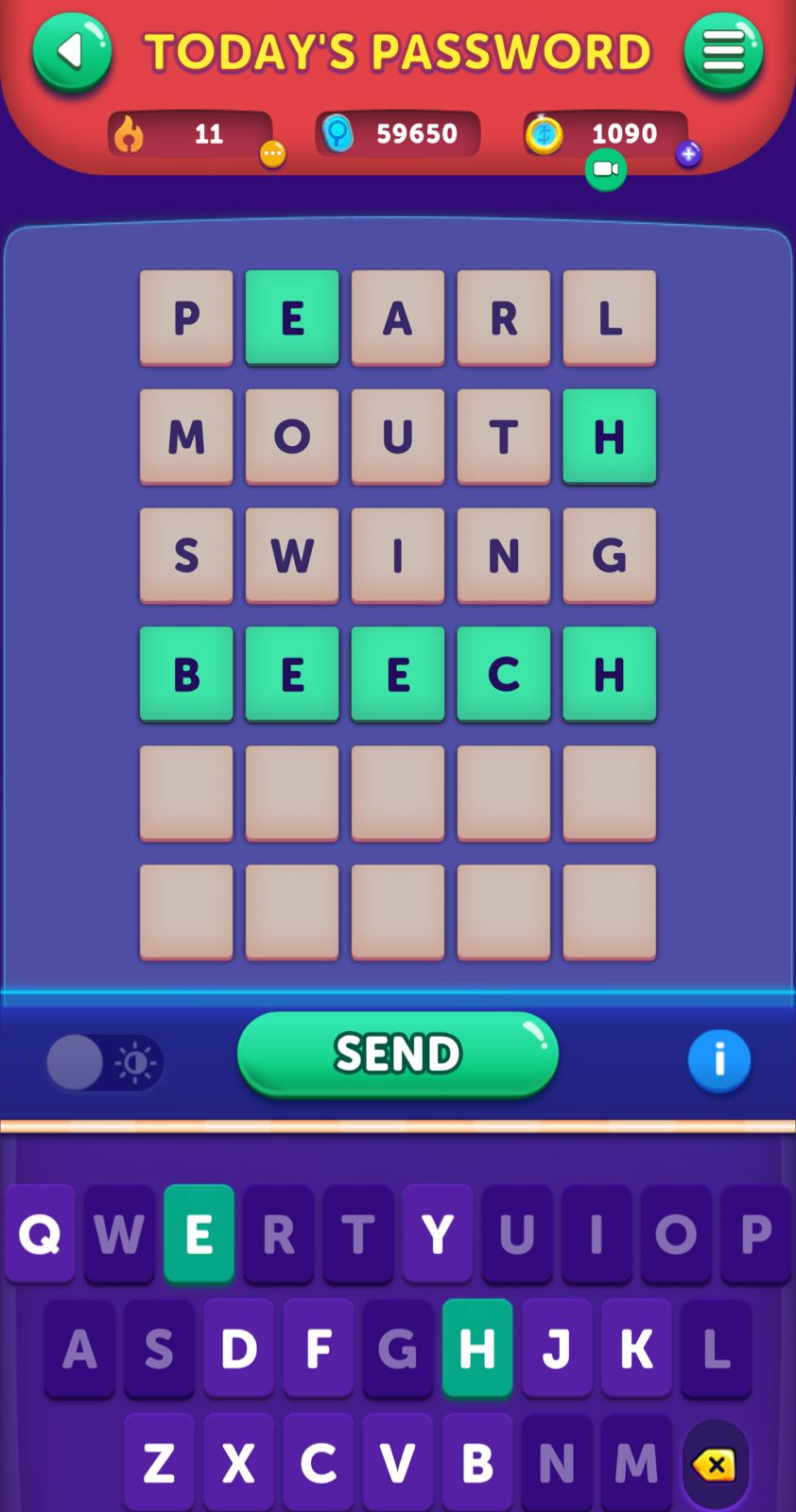Tap the SEND button to submit guess
The image size is (796, 1512).
pyautogui.click(x=397, y=1054)
